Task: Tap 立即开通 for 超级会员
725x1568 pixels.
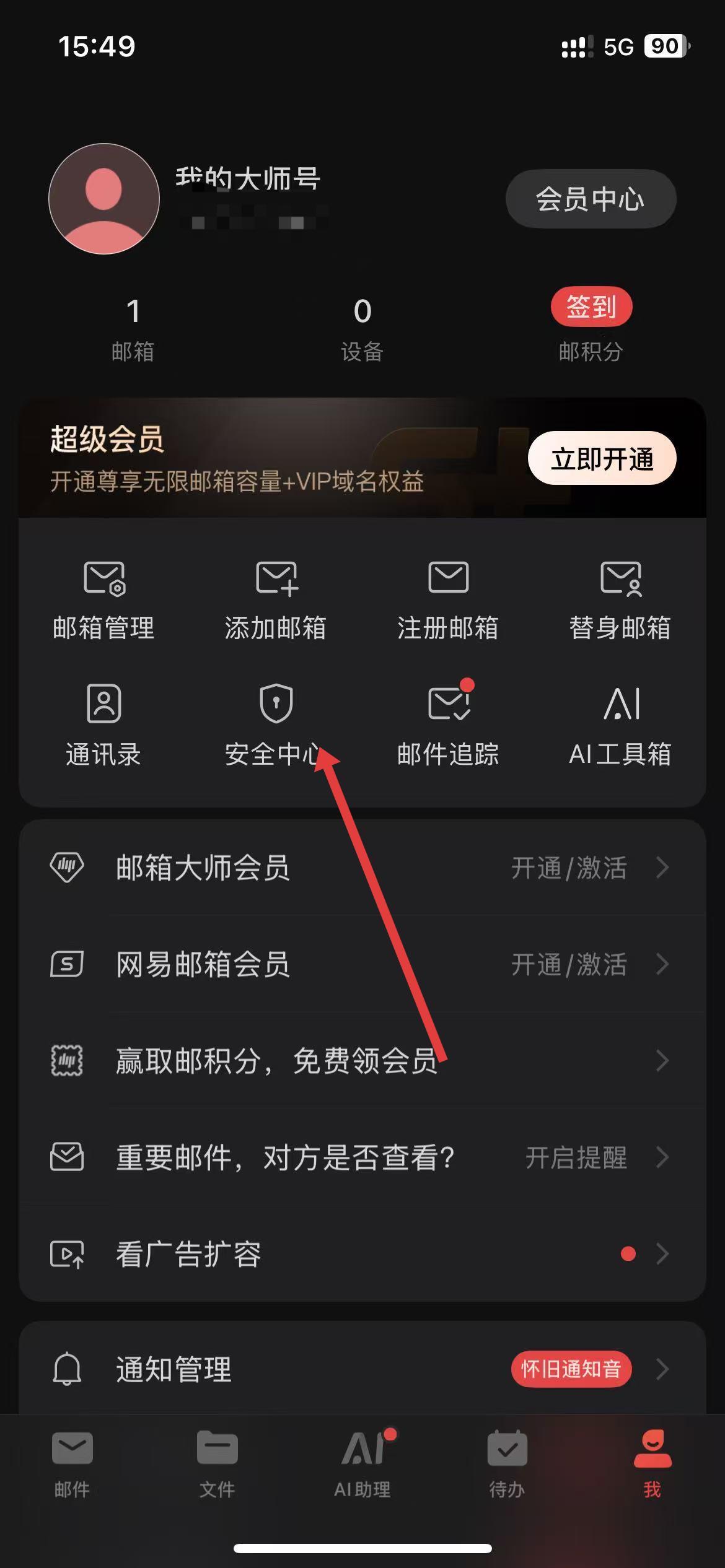Action: click(x=602, y=458)
